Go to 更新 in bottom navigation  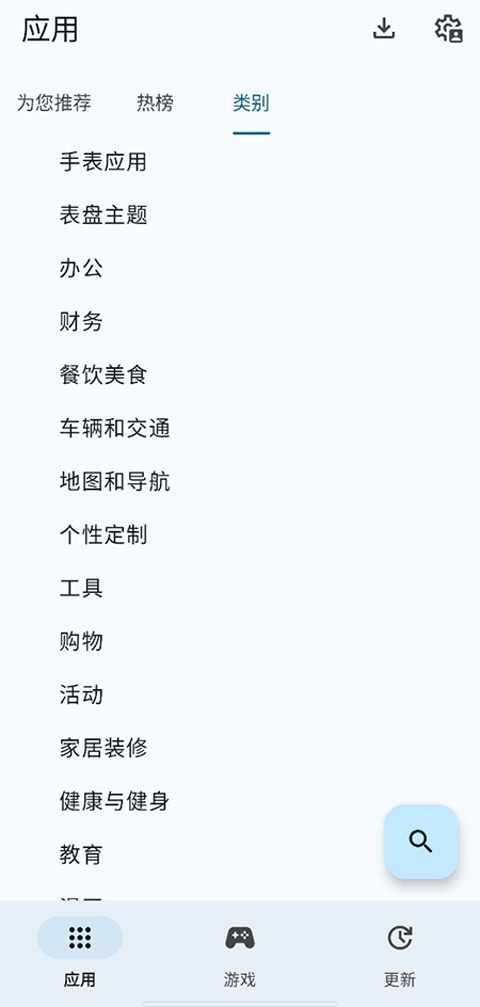click(x=400, y=952)
